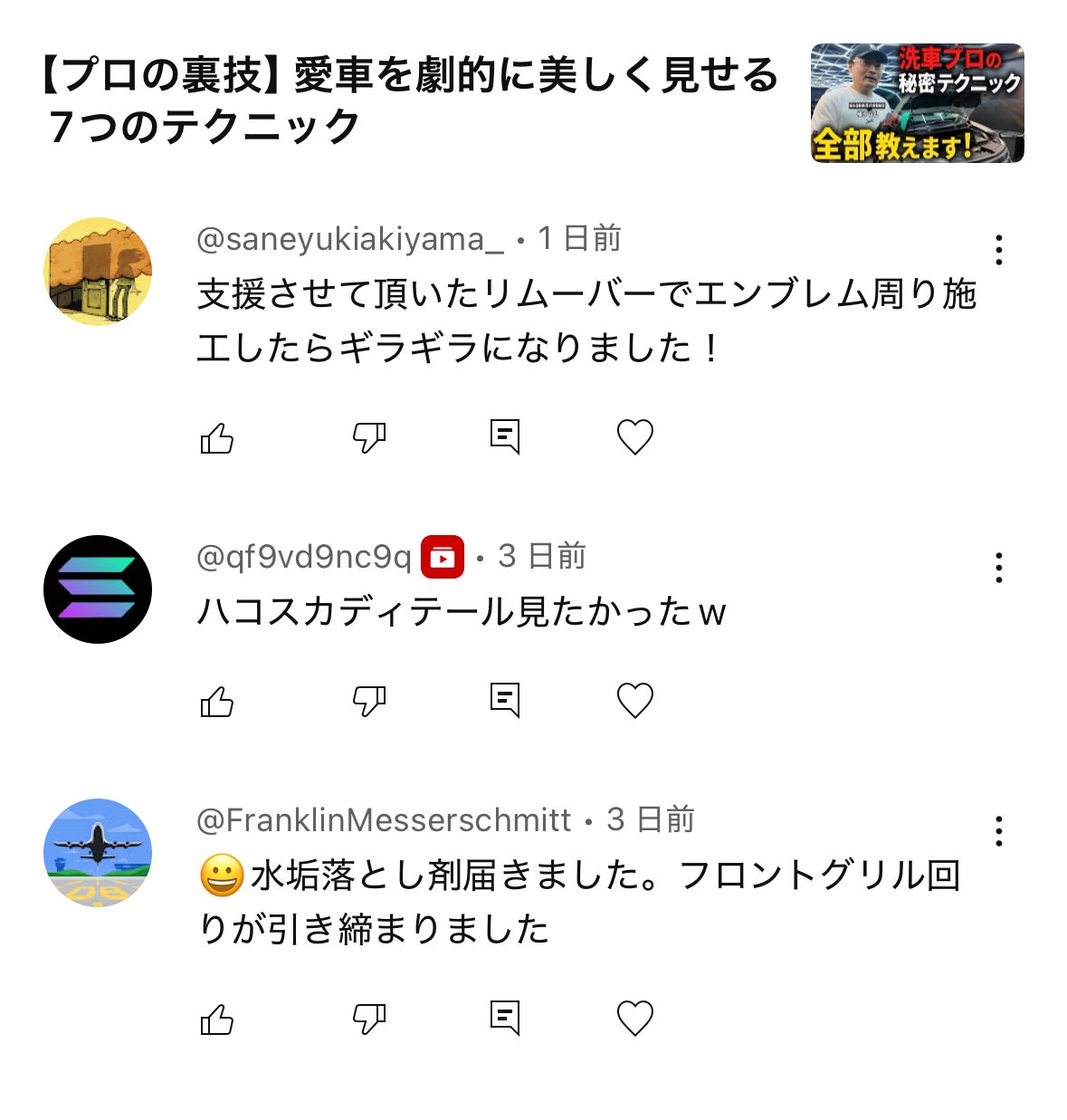Reply to @saneyukiakiyama_'s comment
Screen dimensions: 1067x1120
505,437
